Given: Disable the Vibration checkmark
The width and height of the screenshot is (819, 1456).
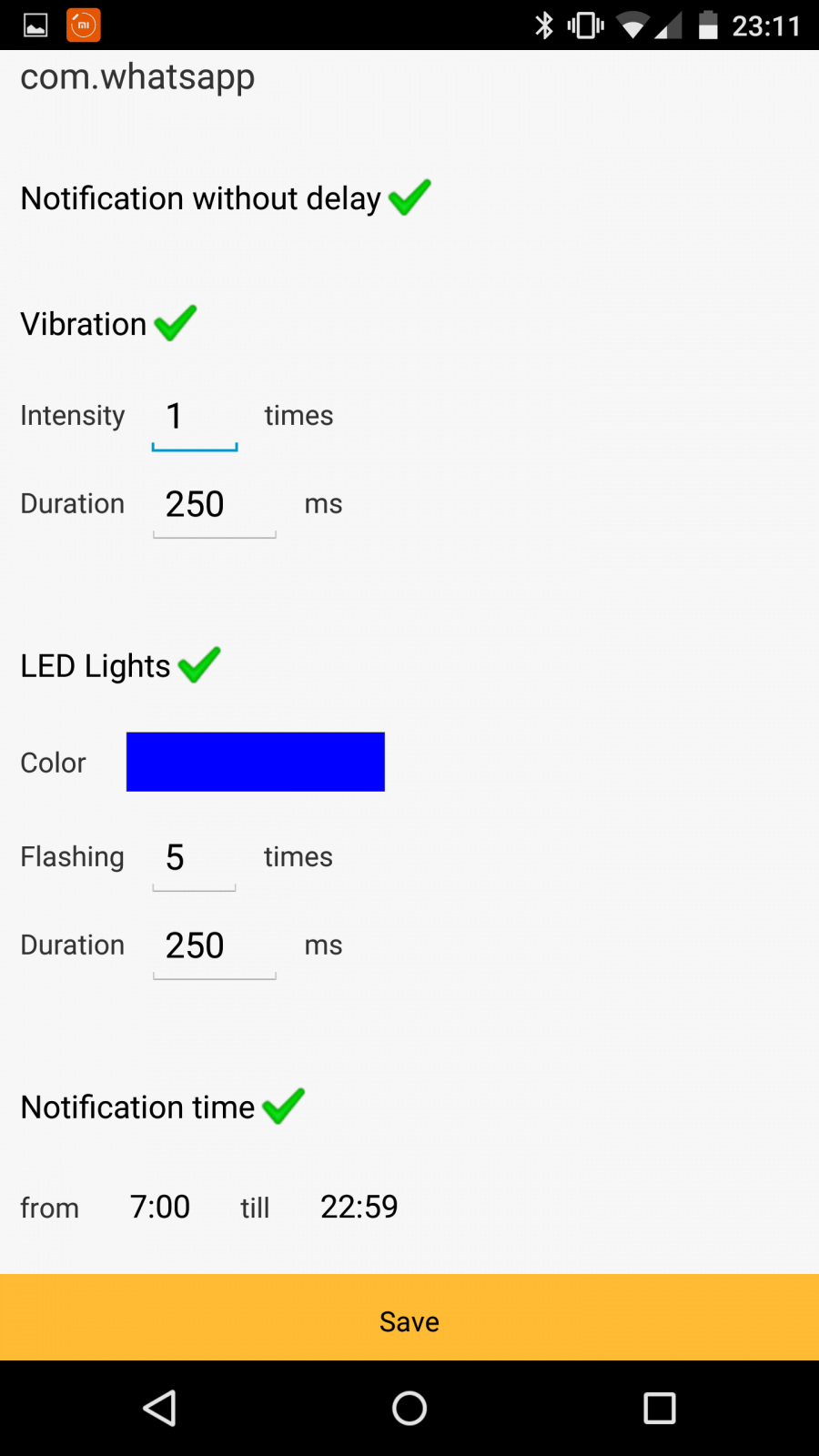Looking at the screenshot, I should pyautogui.click(x=176, y=323).
